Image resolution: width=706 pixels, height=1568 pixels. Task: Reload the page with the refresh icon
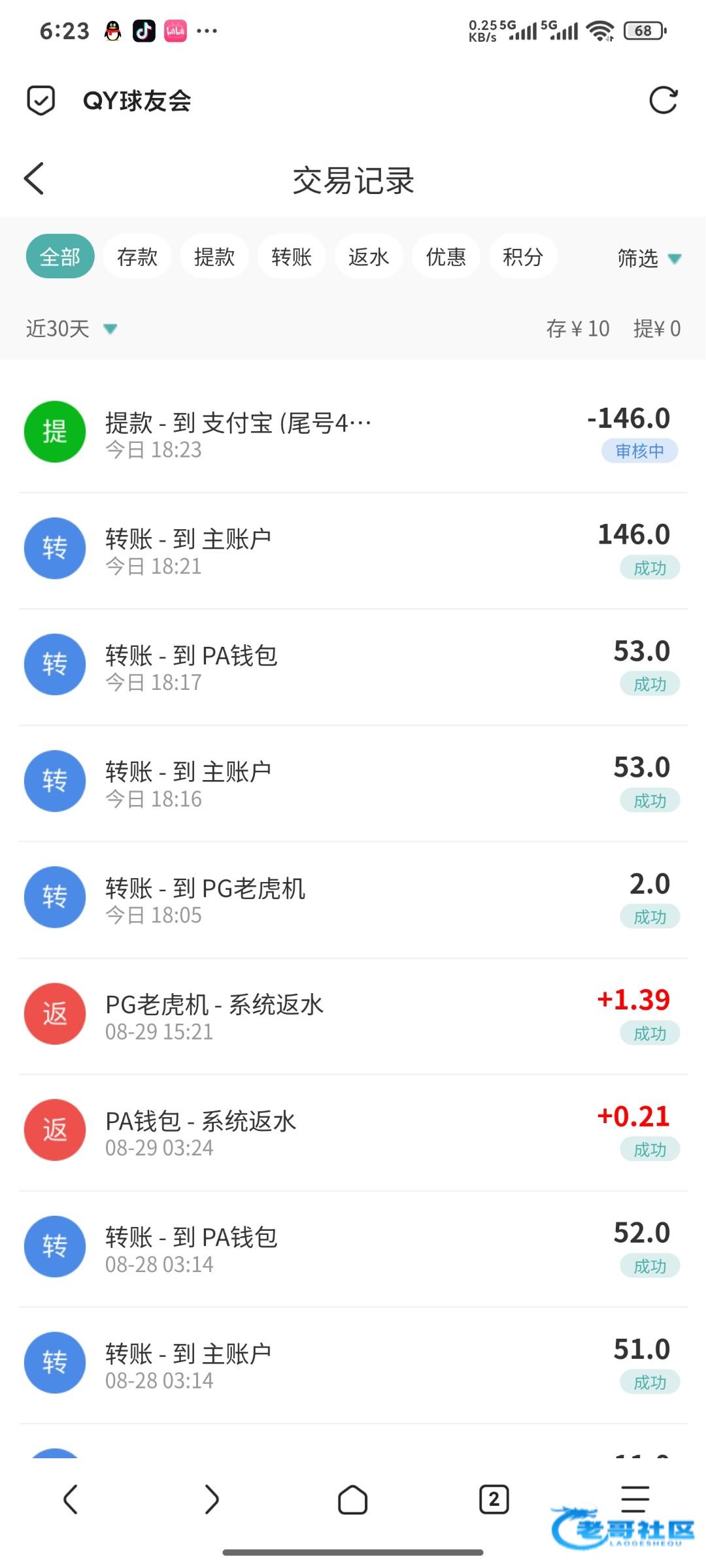pyautogui.click(x=663, y=101)
